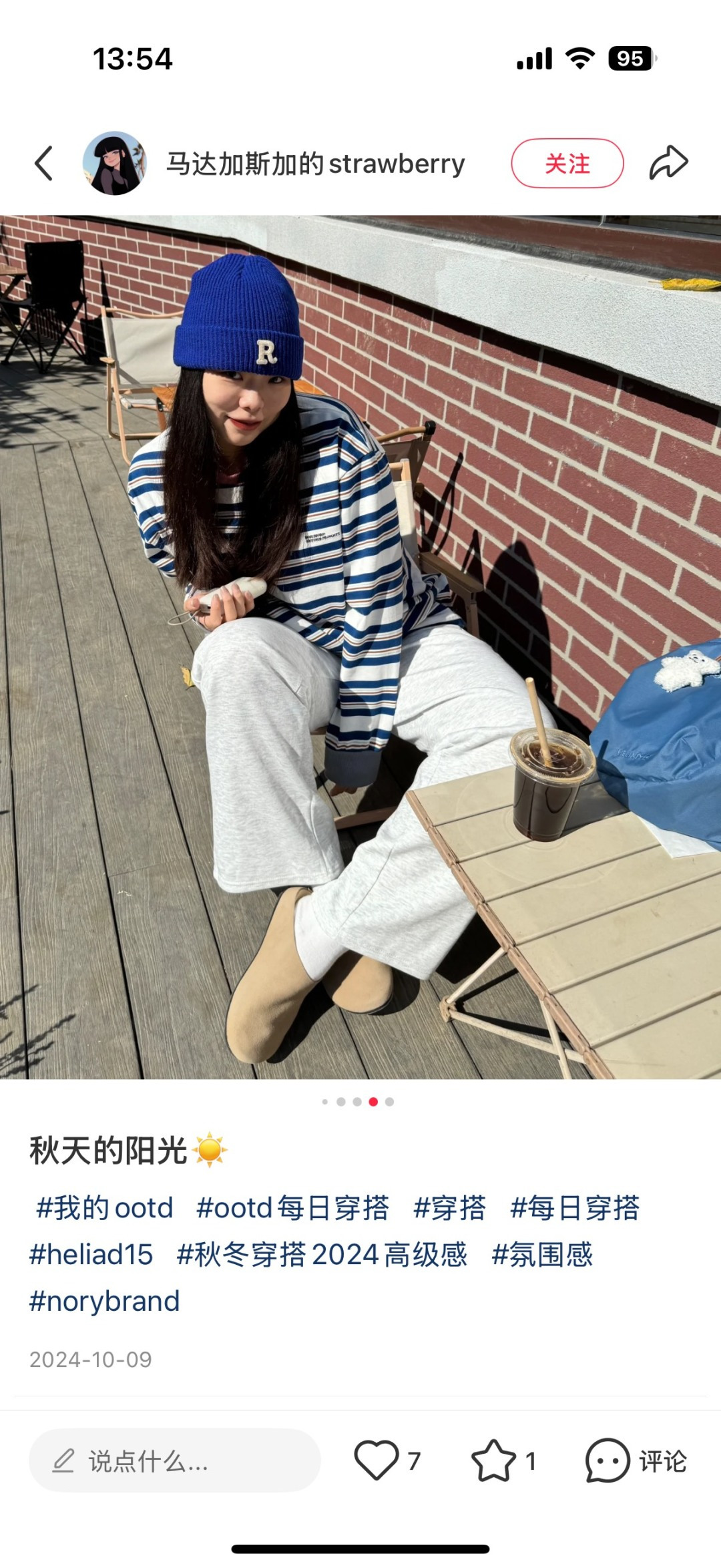
Task: Go back using the back arrow
Action: [44, 164]
